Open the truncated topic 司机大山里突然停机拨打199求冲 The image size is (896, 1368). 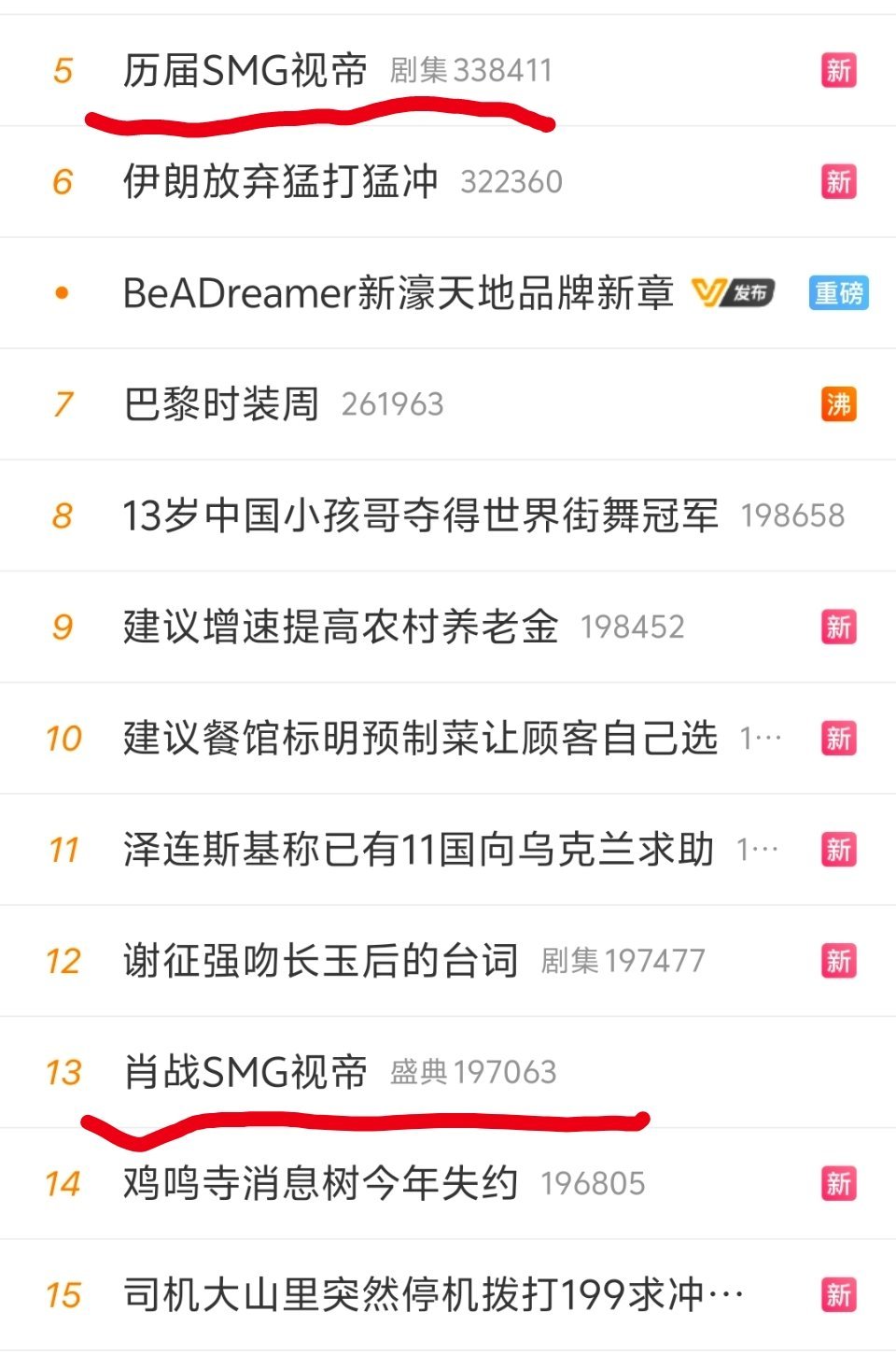click(x=429, y=1294)
